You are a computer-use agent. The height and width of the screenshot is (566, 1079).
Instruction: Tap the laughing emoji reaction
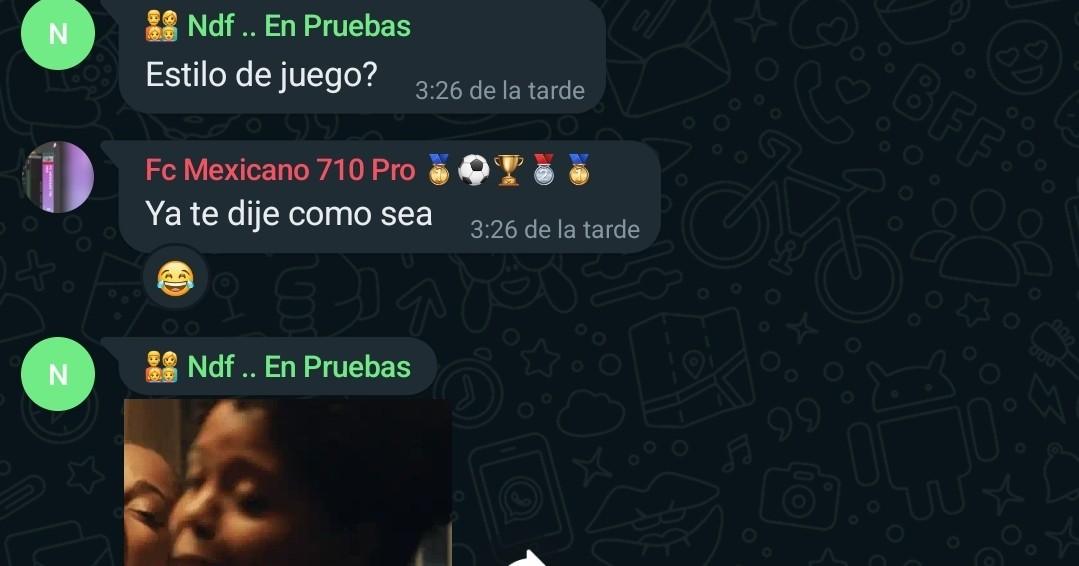[175, 277]
